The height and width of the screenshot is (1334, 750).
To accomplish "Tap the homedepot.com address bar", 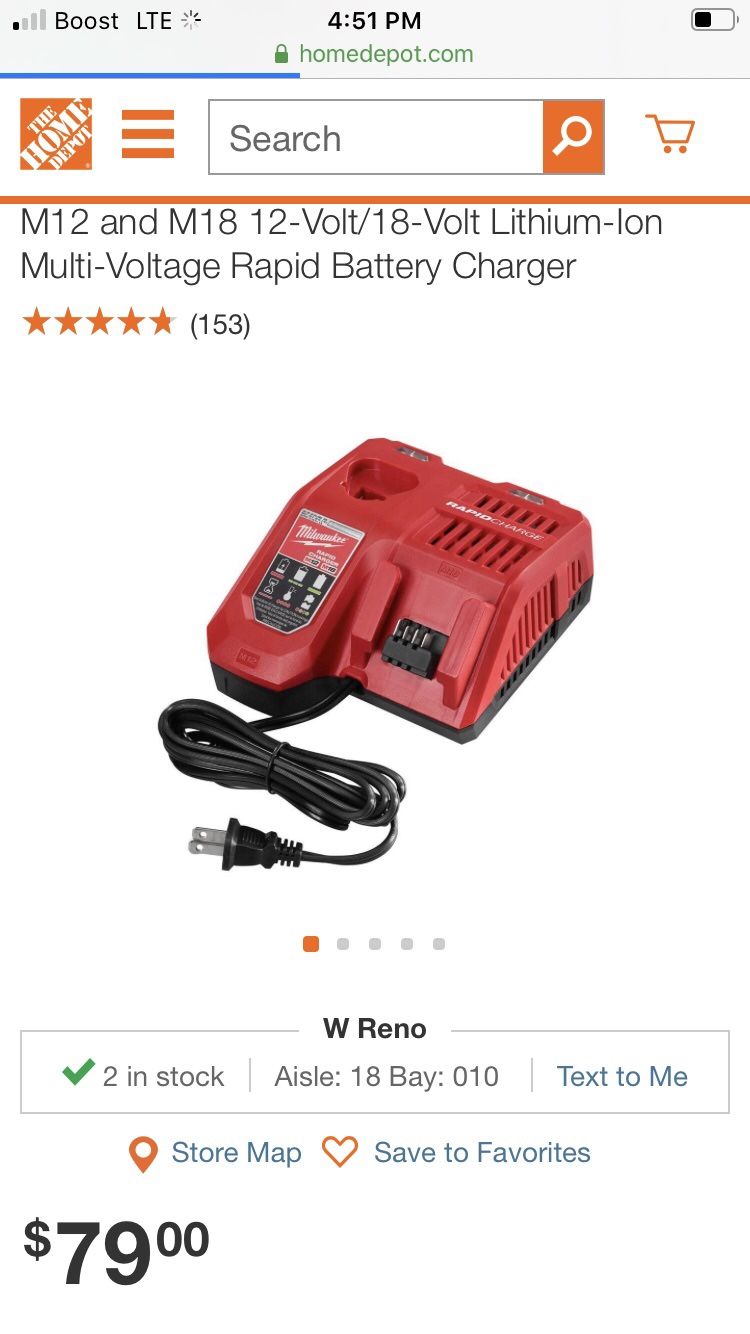I will pyautogui.click(x=375, y=54).
